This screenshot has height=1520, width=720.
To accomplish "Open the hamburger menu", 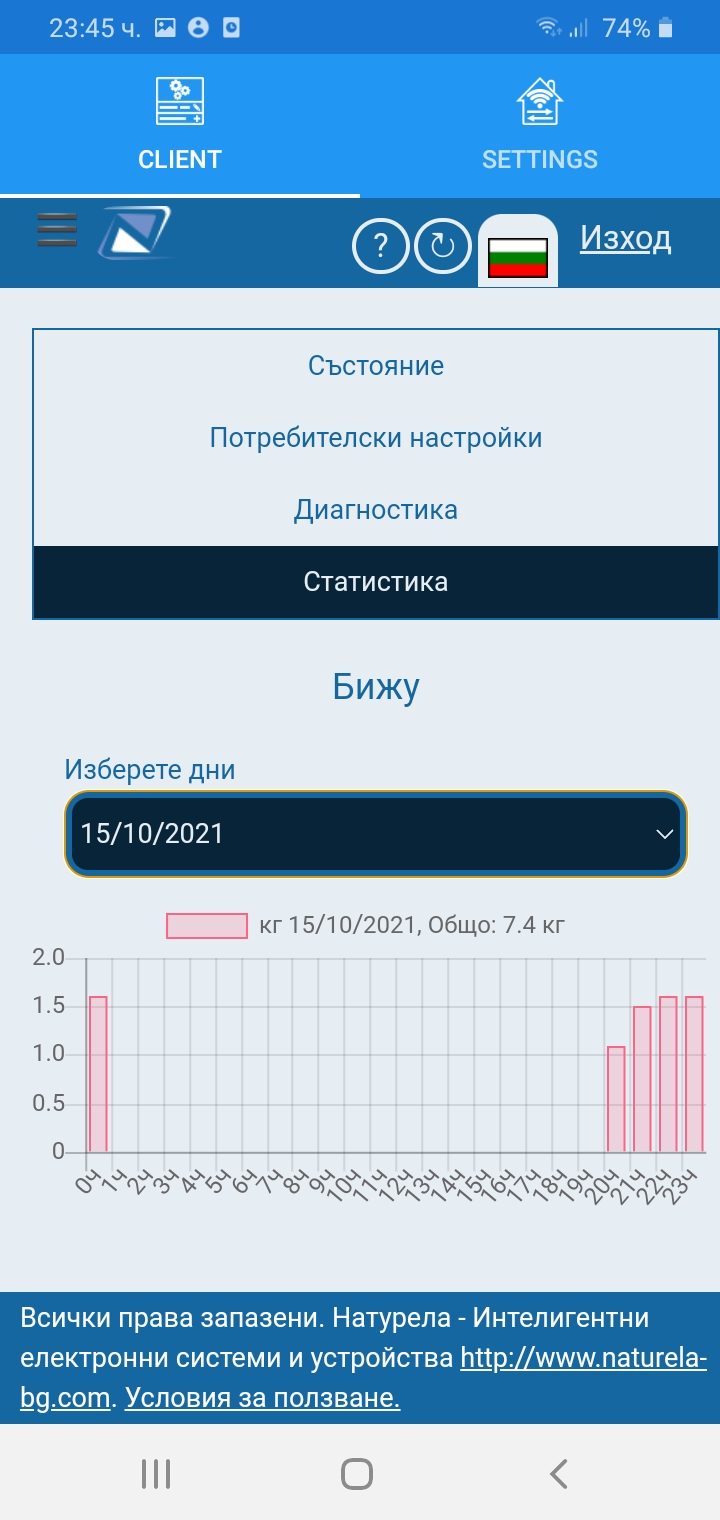I will point(57,230).
